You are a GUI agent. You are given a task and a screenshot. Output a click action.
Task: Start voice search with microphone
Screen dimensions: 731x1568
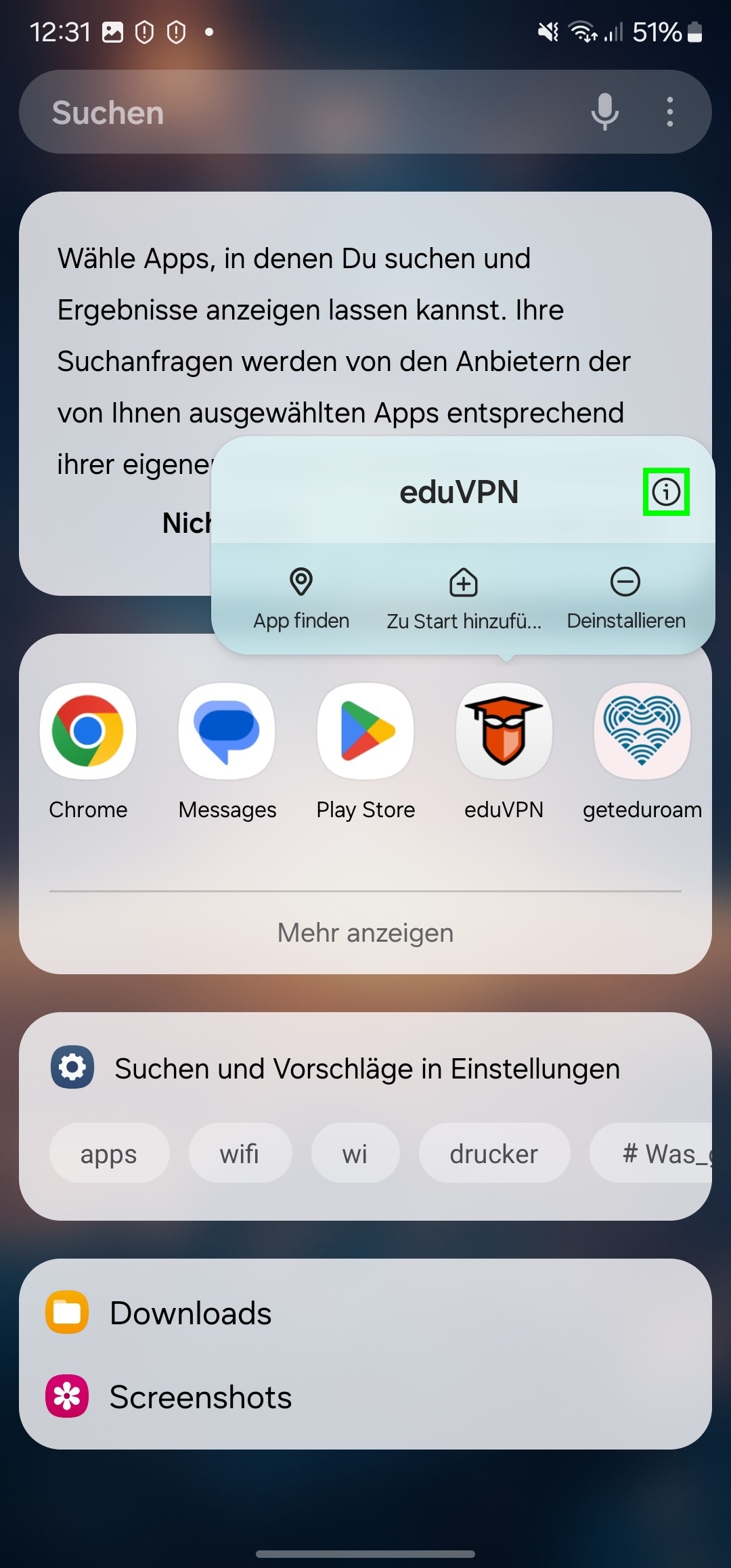[604, 112]
